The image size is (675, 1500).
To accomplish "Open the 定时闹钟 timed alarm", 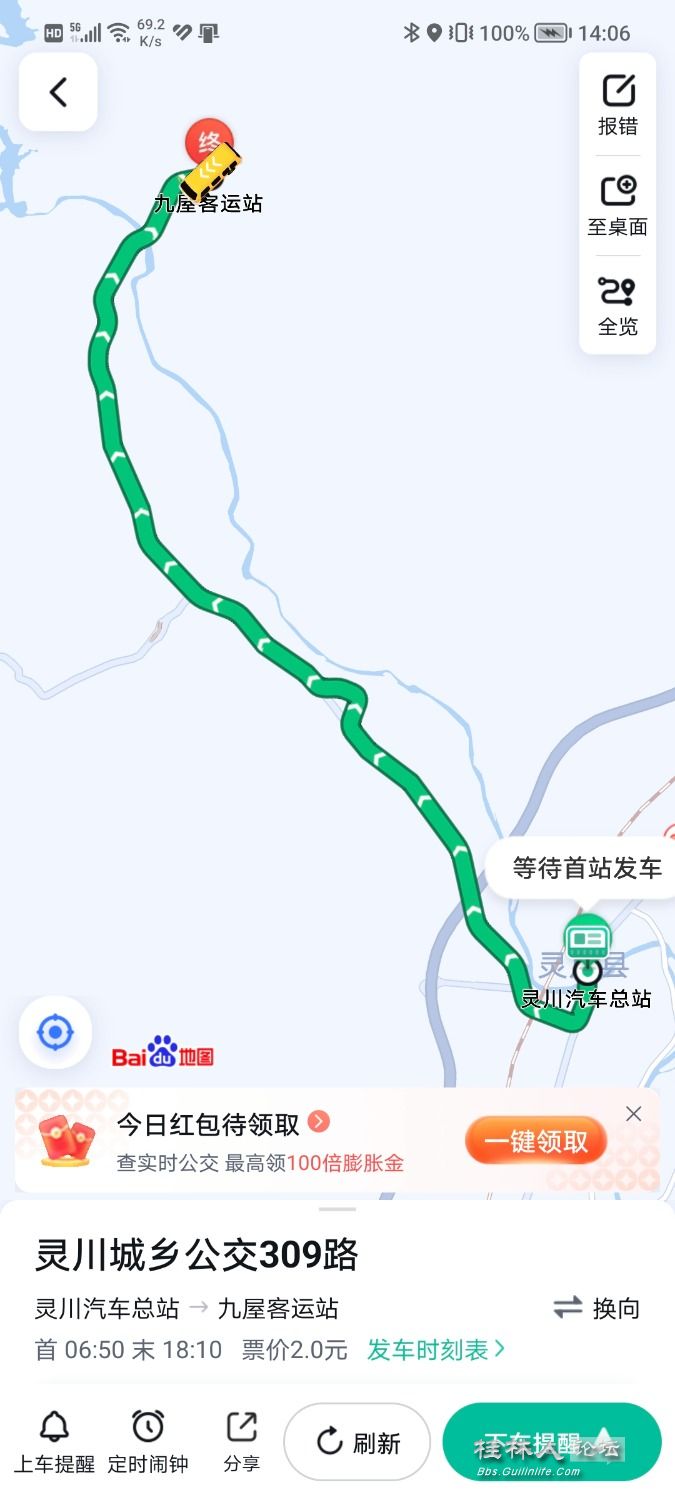I will [148, 1442].
